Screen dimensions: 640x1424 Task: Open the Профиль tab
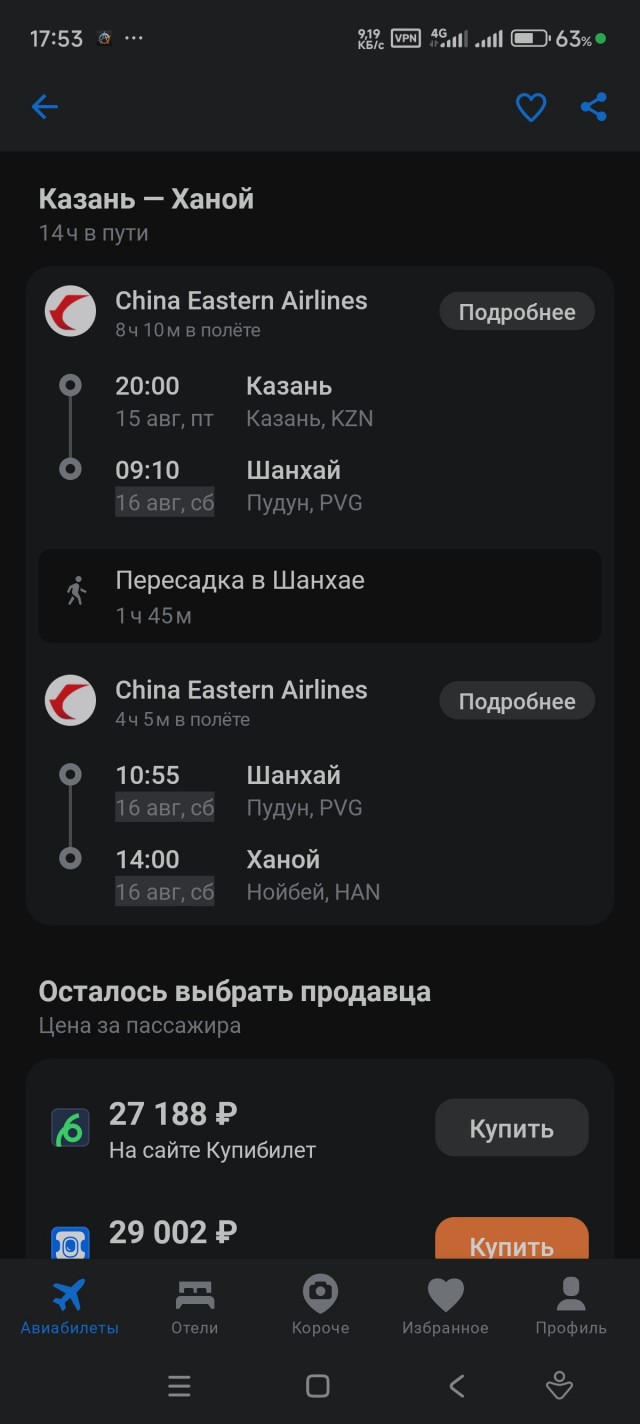570,1307
